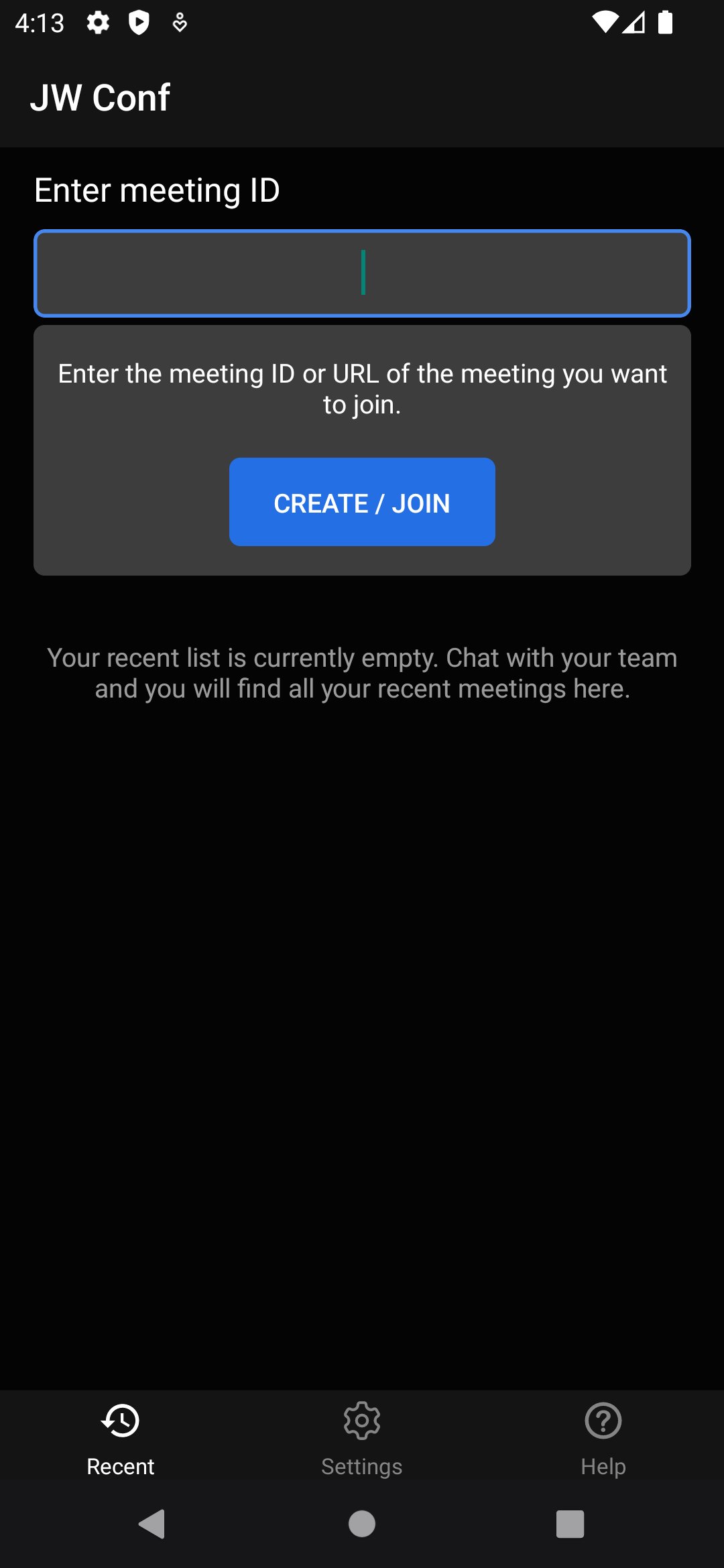Image resolution: width=724 pixels, height=1568 pixels.
Task: Navigate back with system back button
Action: point(152,1524)
